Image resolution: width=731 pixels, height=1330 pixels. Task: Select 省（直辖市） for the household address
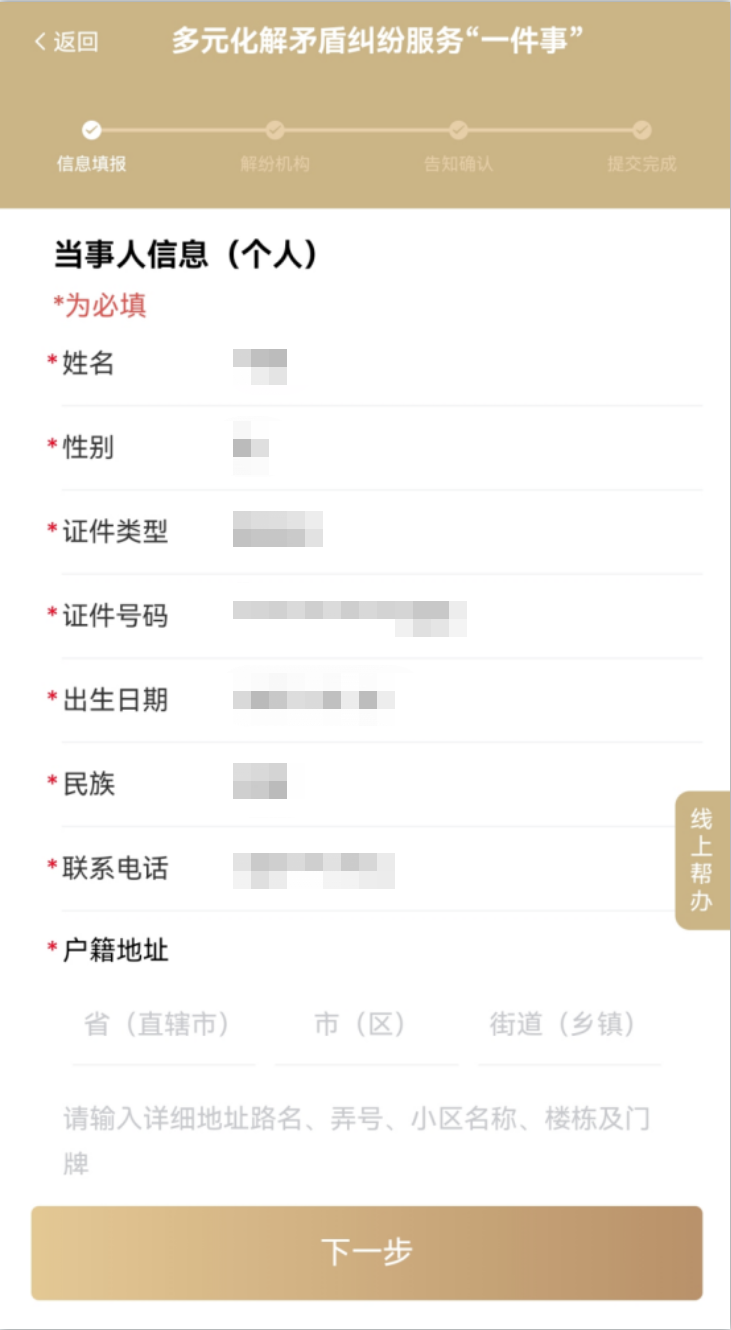[158, 1024]
